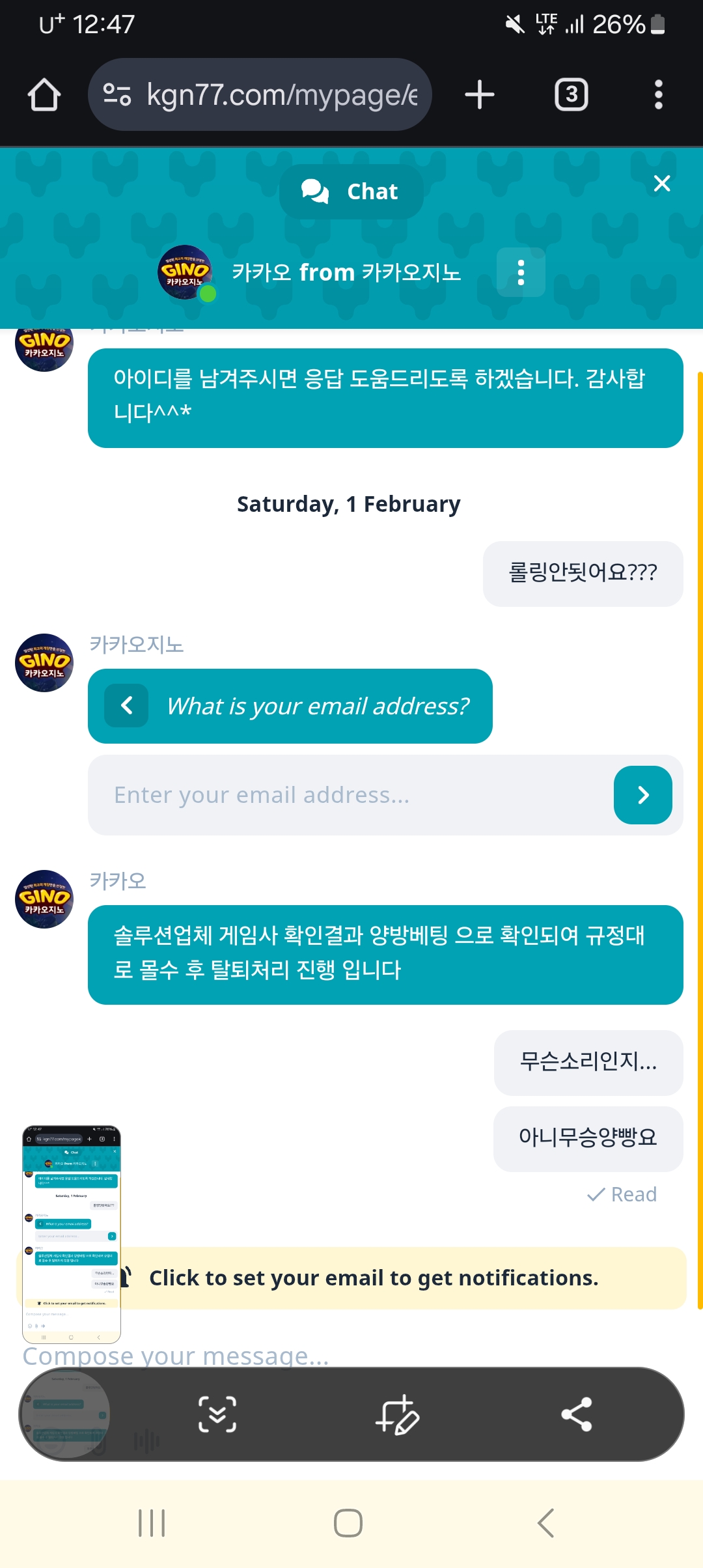The height and width of the screenshot is (1568, 703).
Task: Go back from the email address question
Action: coord(127,705)
